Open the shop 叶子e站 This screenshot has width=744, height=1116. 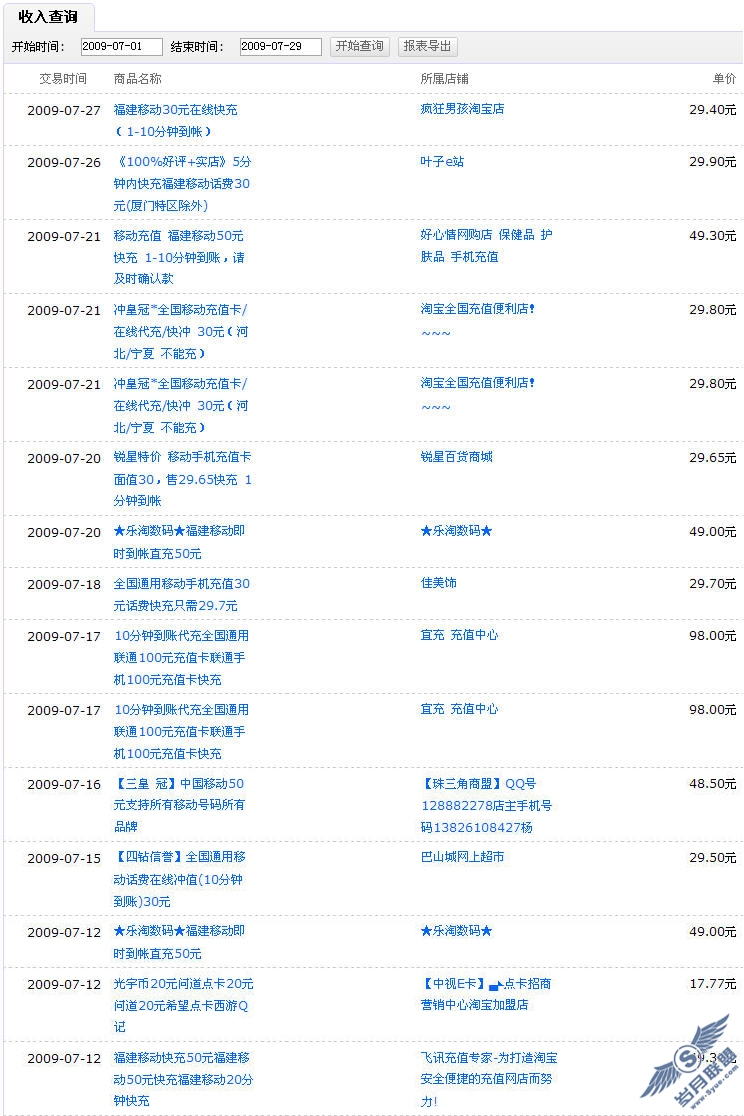coord(441,162)
